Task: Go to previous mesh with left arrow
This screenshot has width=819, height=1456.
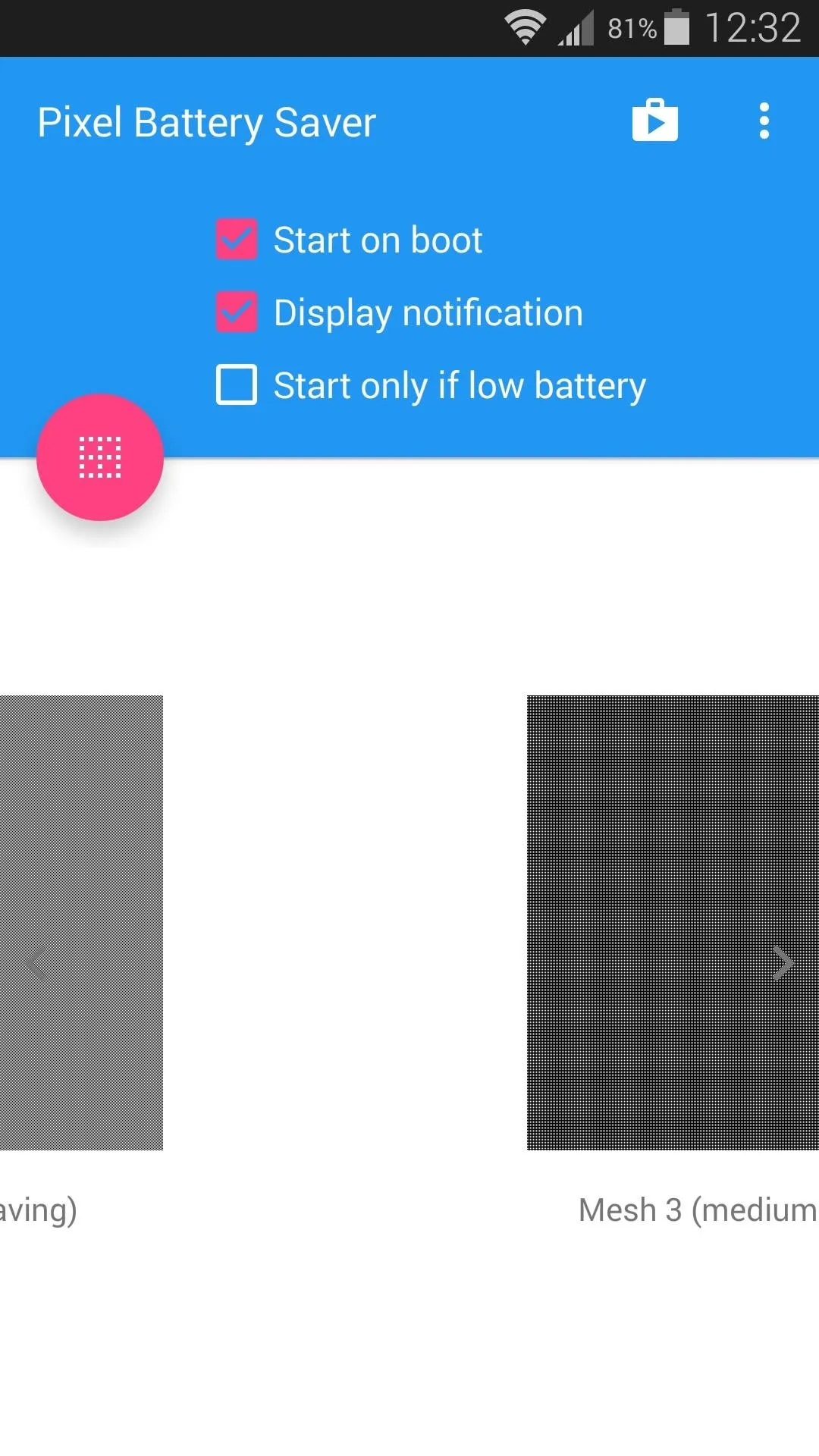Action: pos(35,965)
